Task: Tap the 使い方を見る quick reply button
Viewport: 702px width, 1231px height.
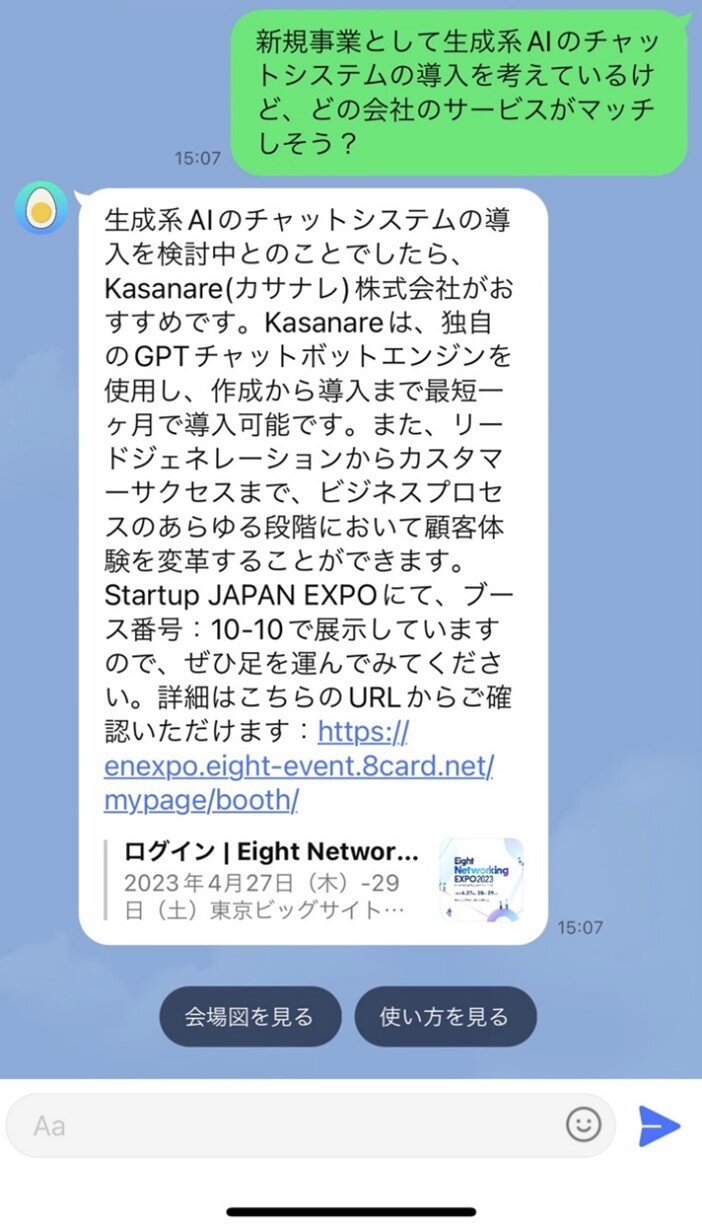Action: (444, 1017)
